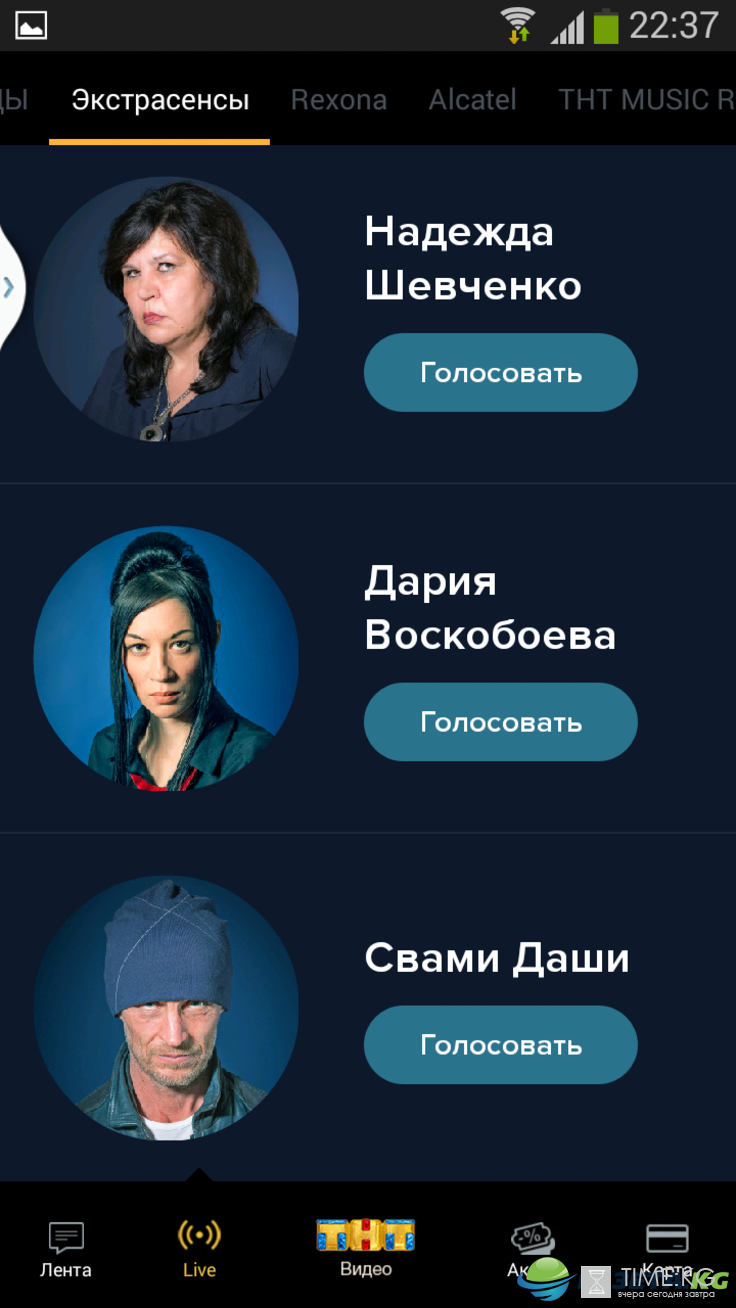Vote for Свами Даши
The image size is (736, 1308).
(500, 1045)
